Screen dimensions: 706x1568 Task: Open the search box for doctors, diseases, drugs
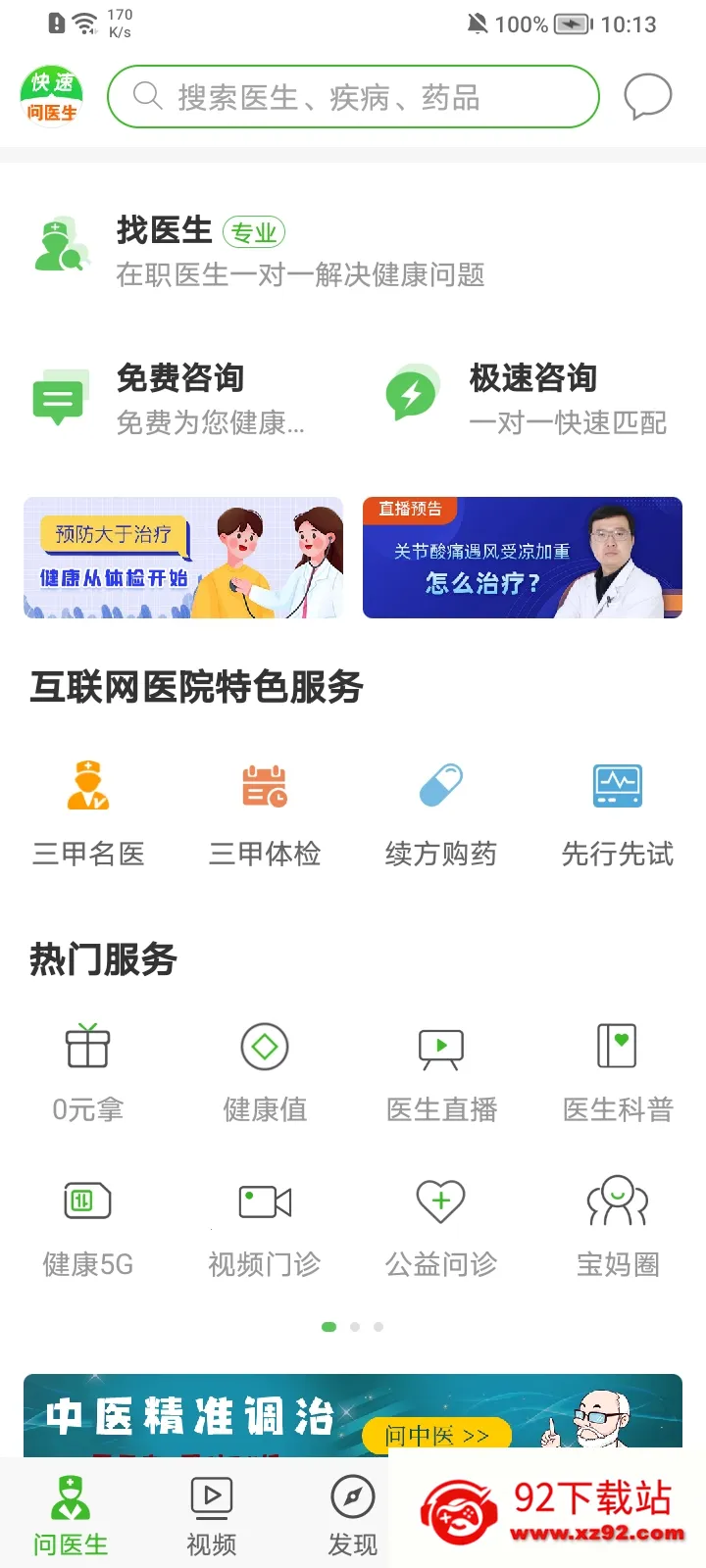(353, 97)
